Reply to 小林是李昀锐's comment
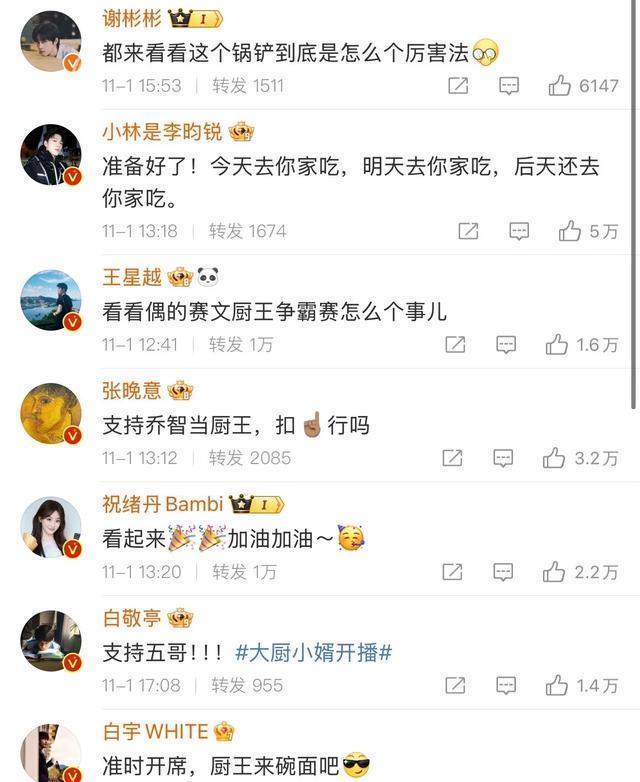The image size is (640, 782). click(519, 231)
